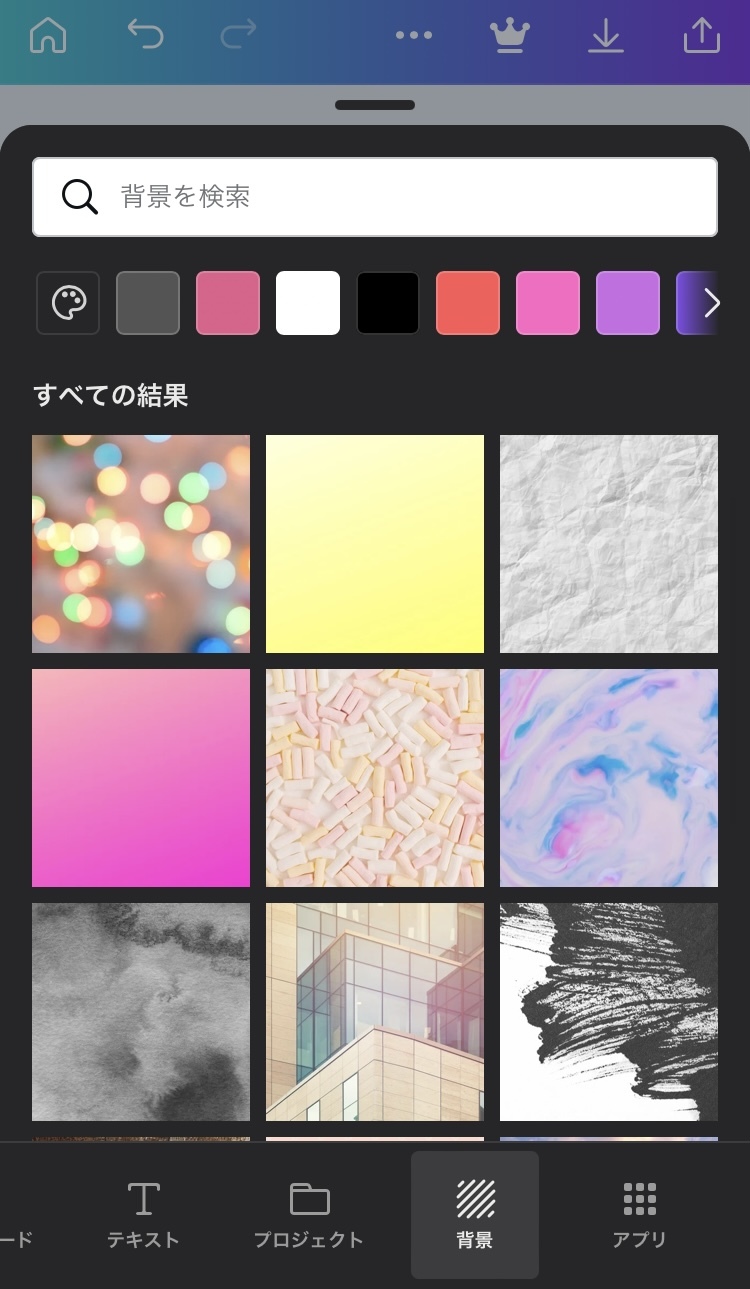This screenshot has height=1289, width=750.
Task: Go to the アプリ tab
Action: 639,1215
